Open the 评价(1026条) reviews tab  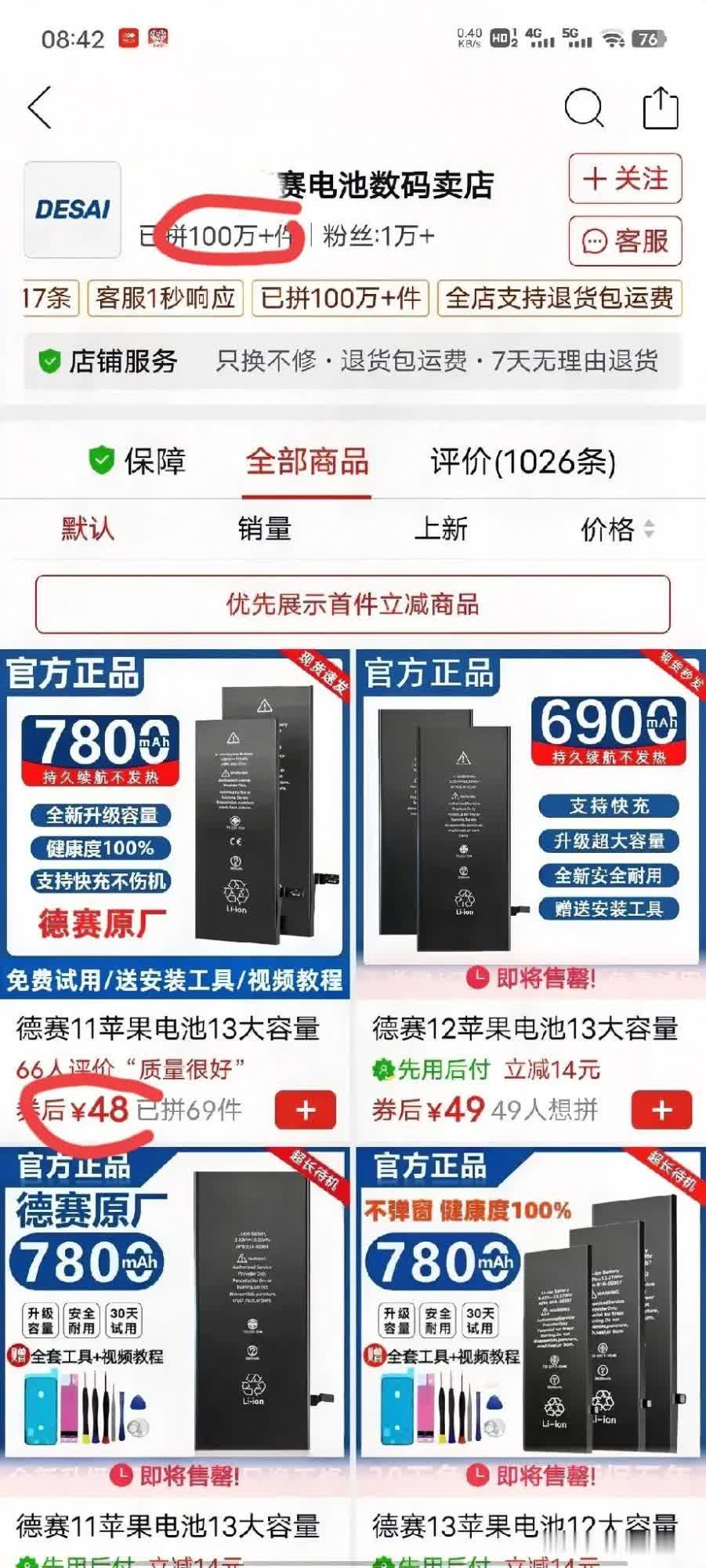pos(523,461)
